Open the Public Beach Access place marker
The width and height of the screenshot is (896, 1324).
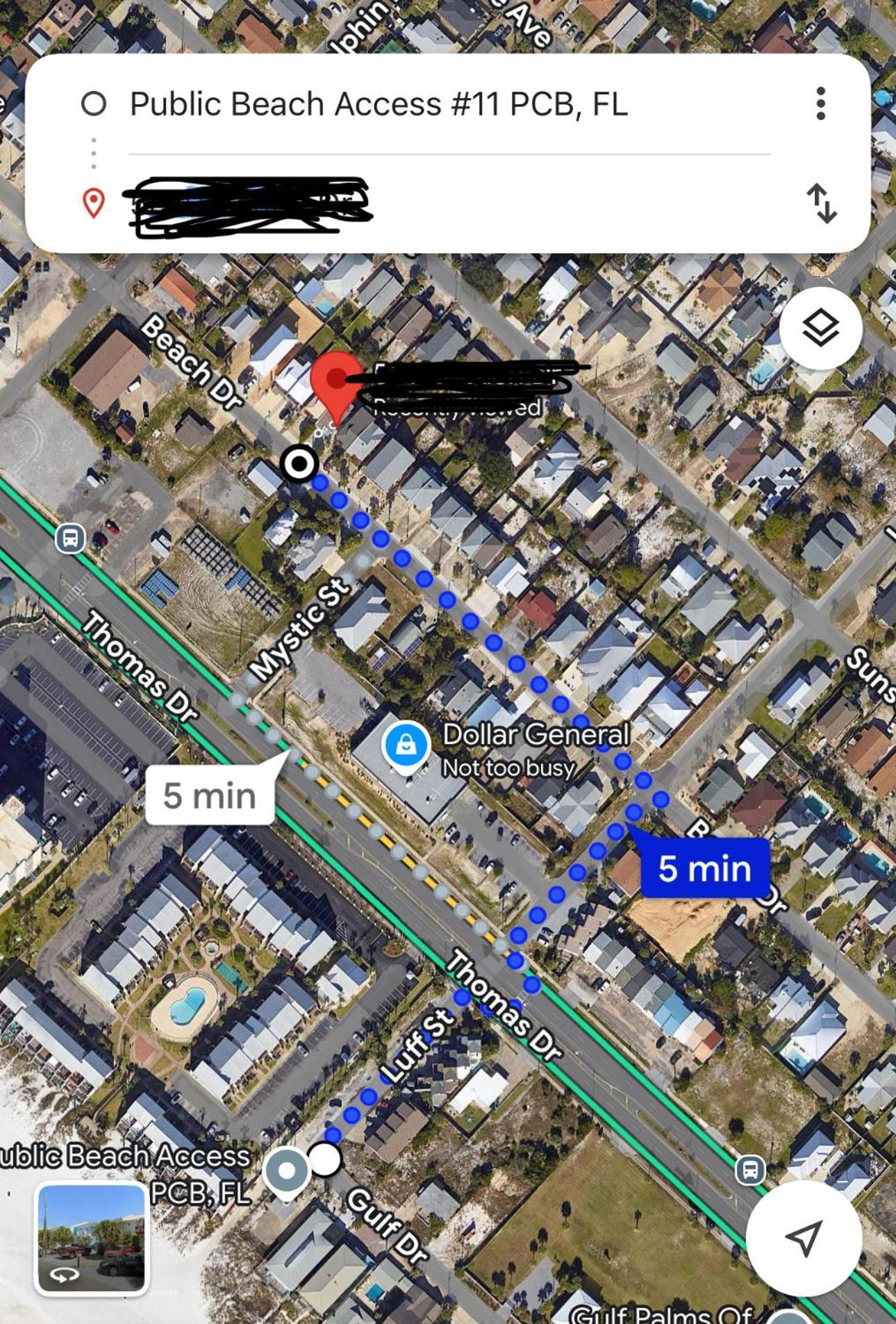[286, 1172]
